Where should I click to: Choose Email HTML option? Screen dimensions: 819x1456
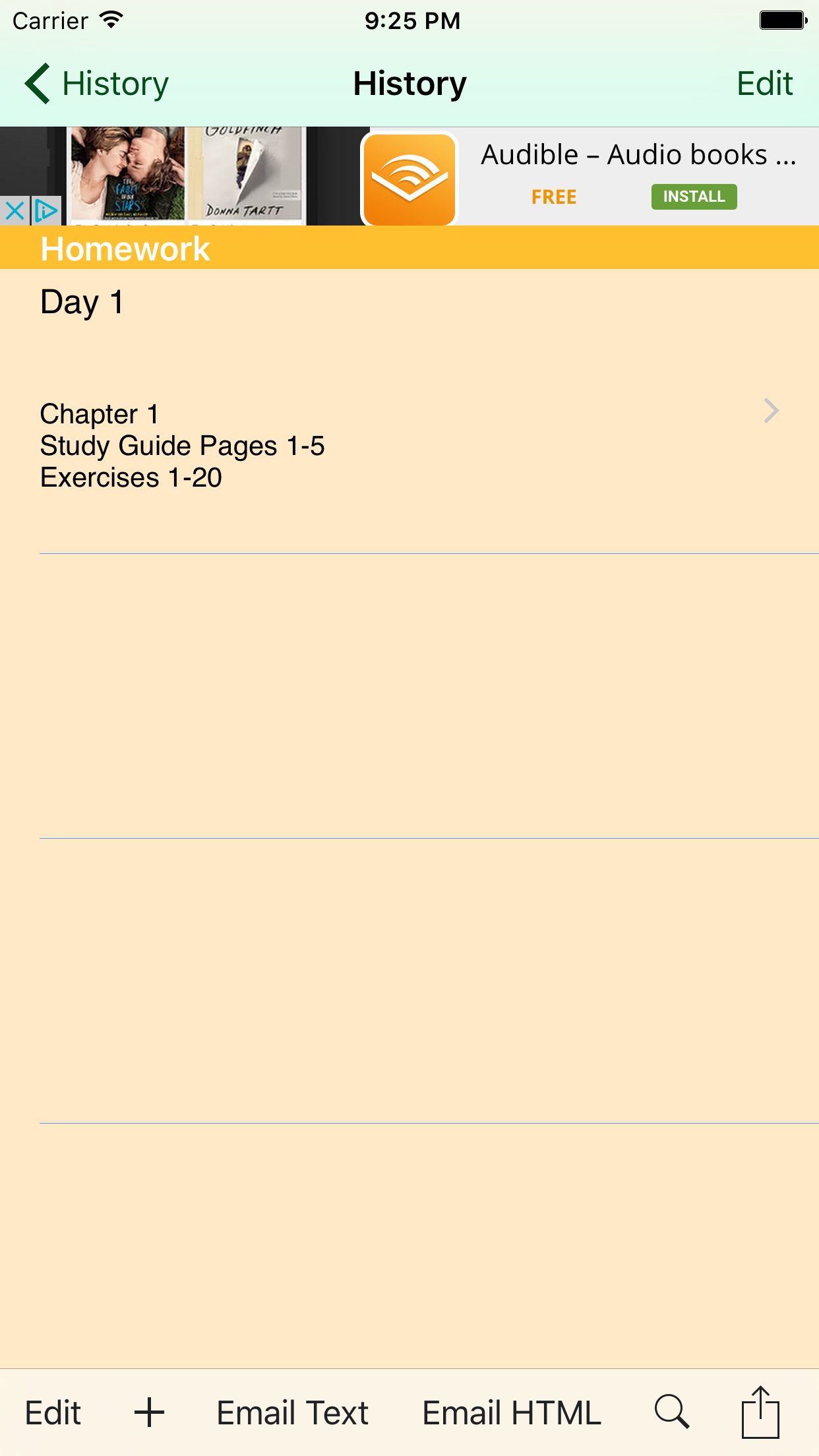click(x=512, y=1412)
